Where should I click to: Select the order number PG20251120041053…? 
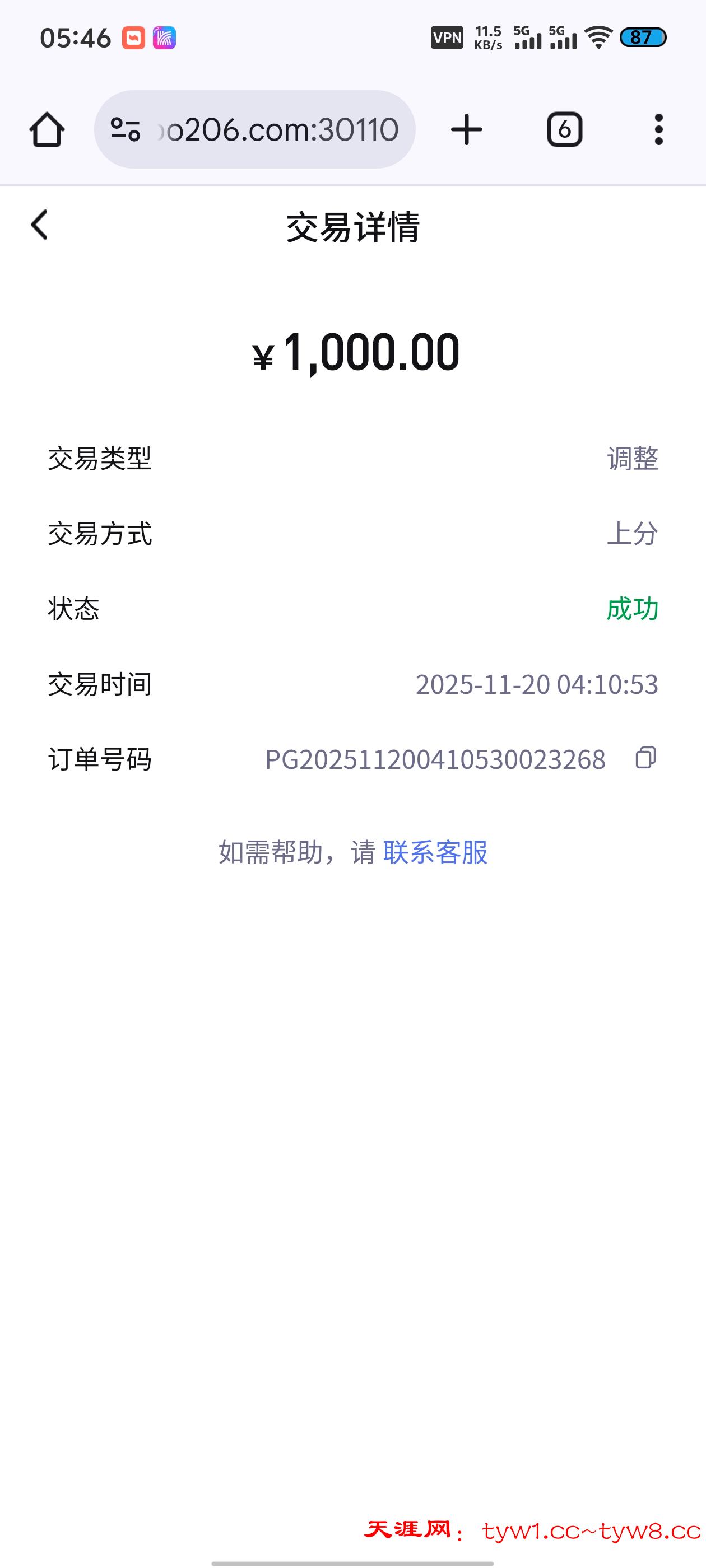coord(434,759)
